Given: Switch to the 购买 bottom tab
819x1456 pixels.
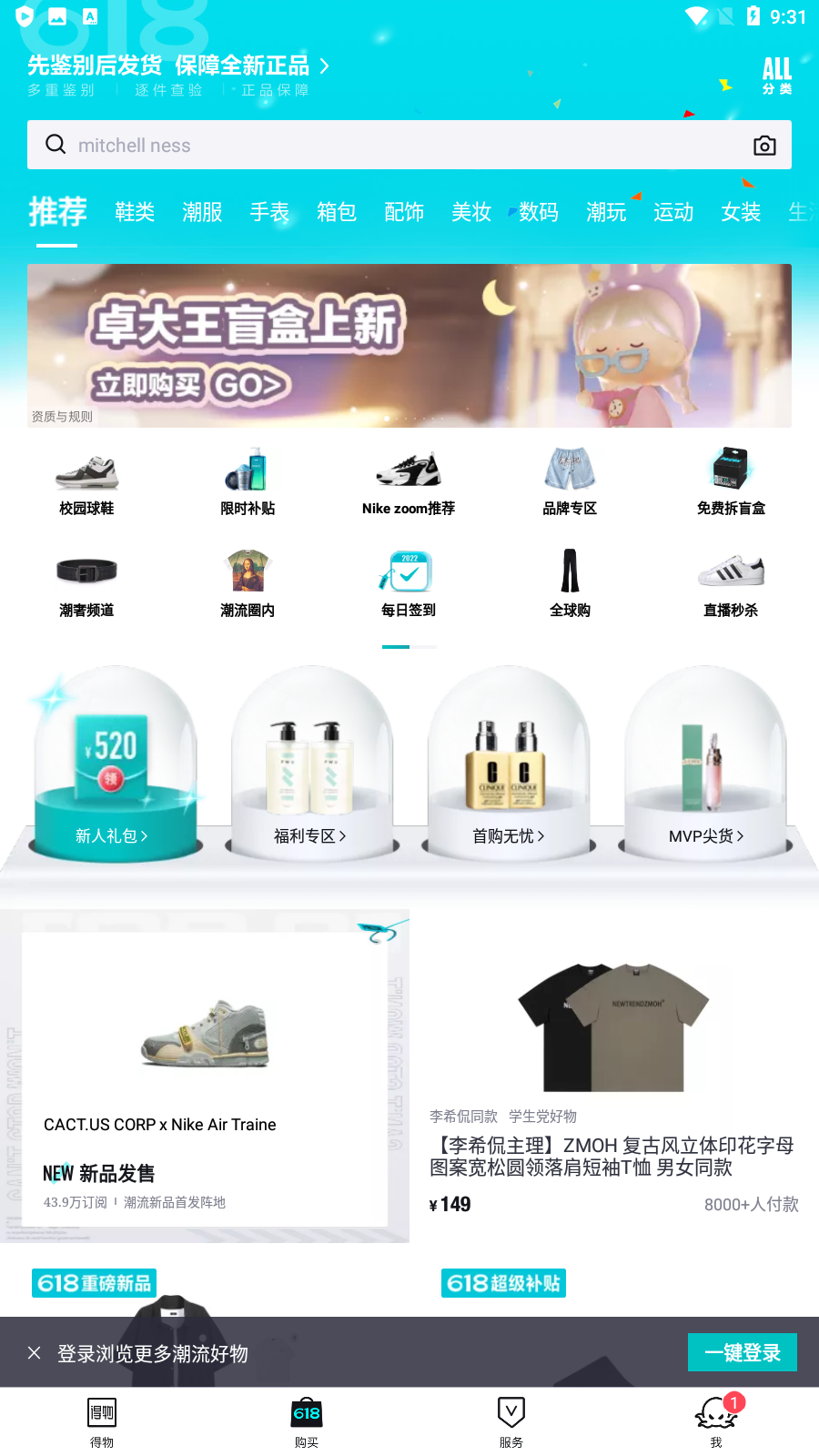Looking at the screenshot, I should click(x=307, y=1421).
